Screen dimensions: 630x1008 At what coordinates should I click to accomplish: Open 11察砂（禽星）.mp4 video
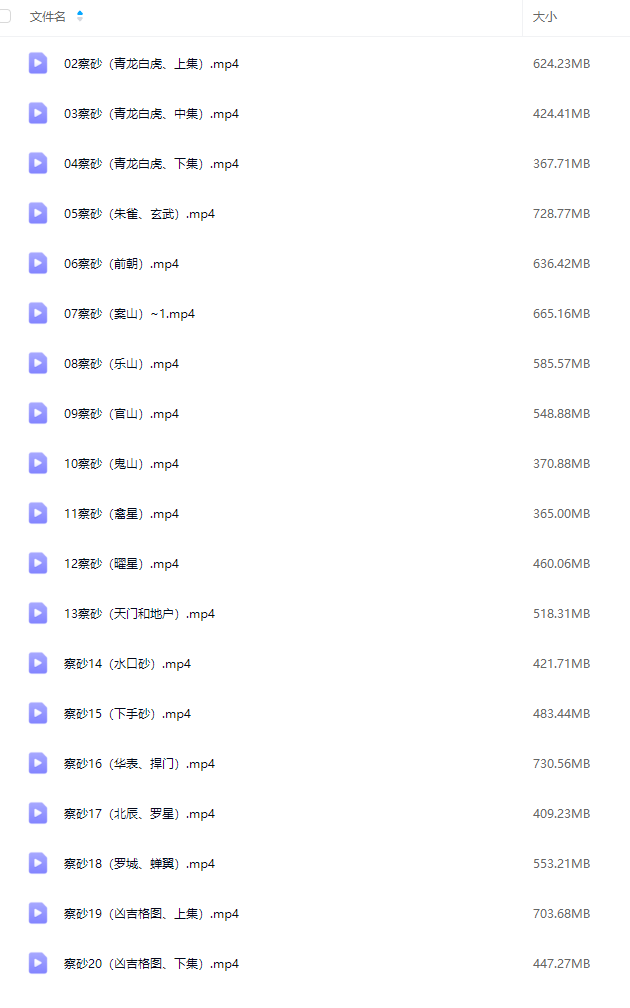tap(121, 514)
